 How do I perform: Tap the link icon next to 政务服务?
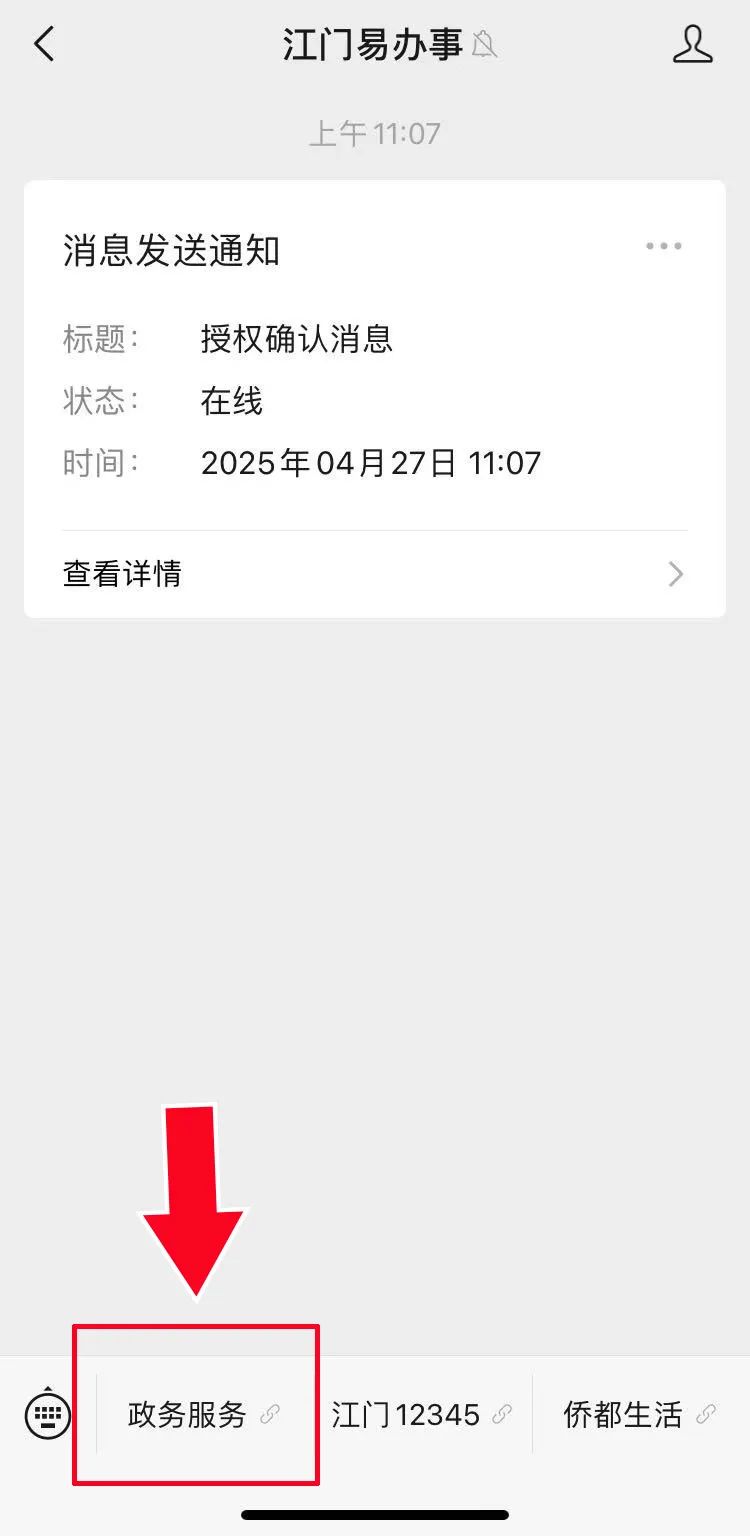click(268, 1415)
